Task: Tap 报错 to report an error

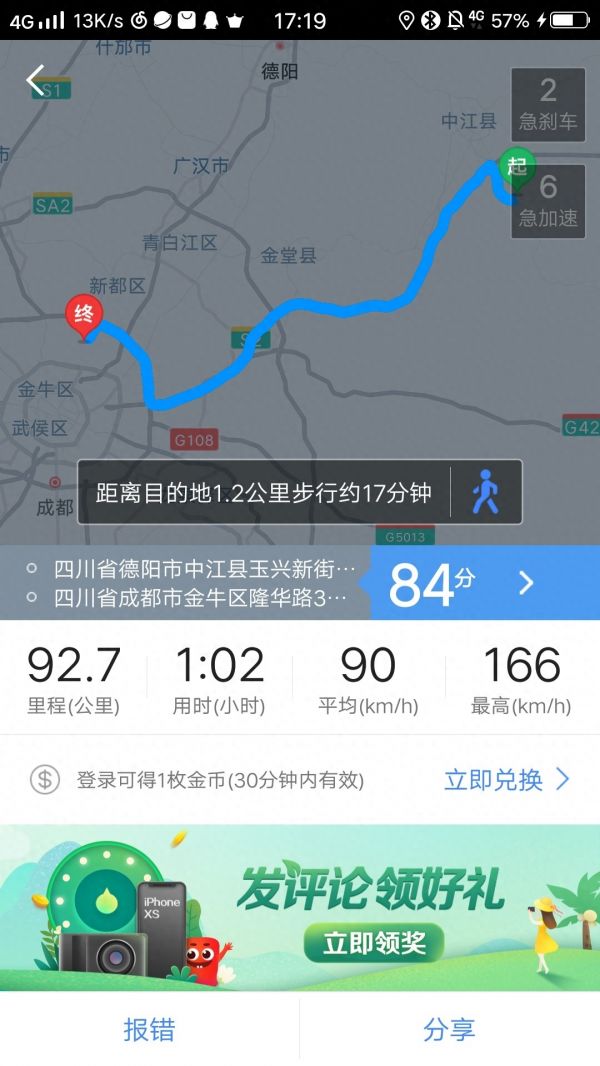Action: click(149, 1029)
